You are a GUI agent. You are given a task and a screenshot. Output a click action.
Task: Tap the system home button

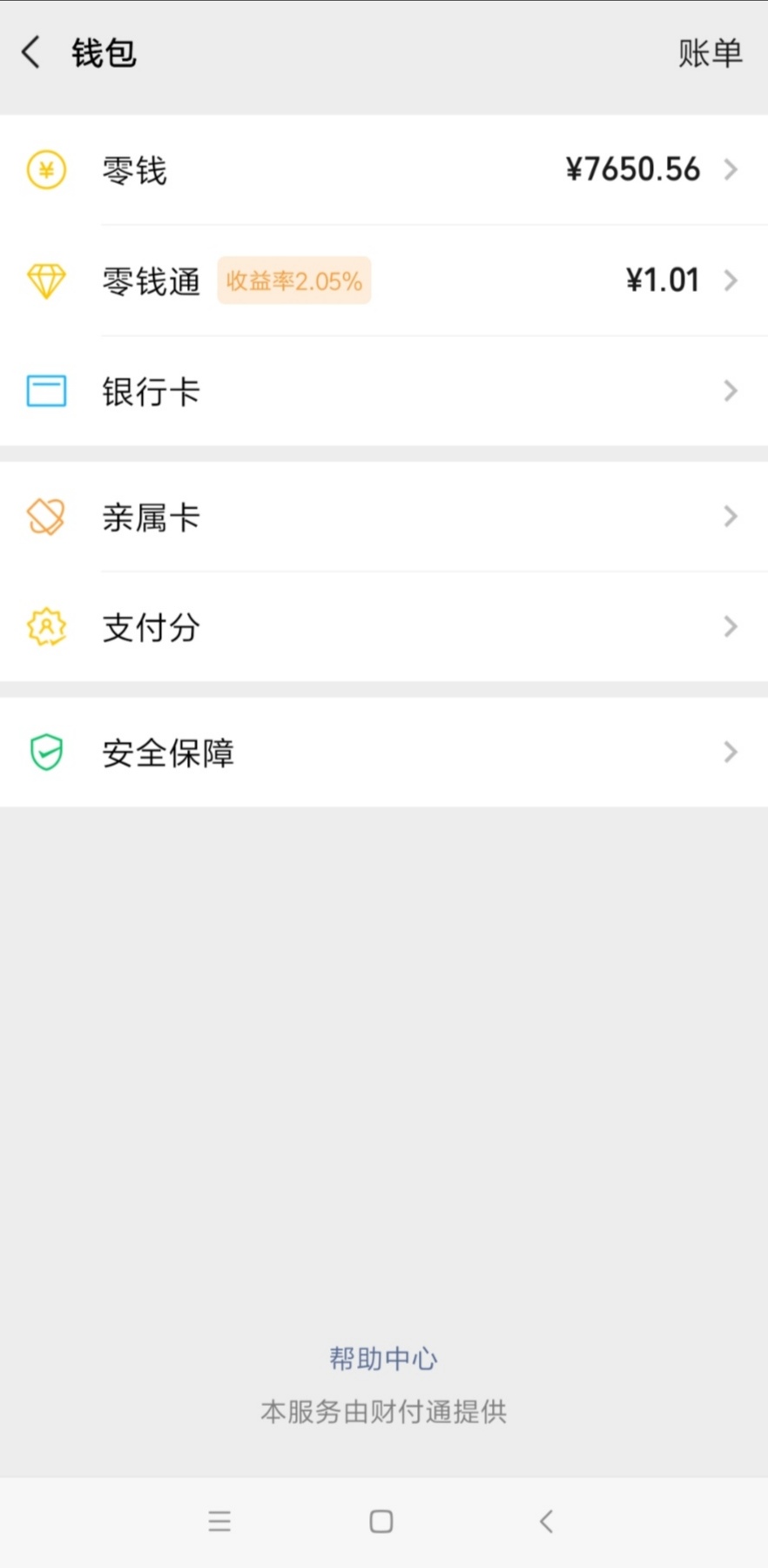pyautogui.click(x=381, y=1521)
